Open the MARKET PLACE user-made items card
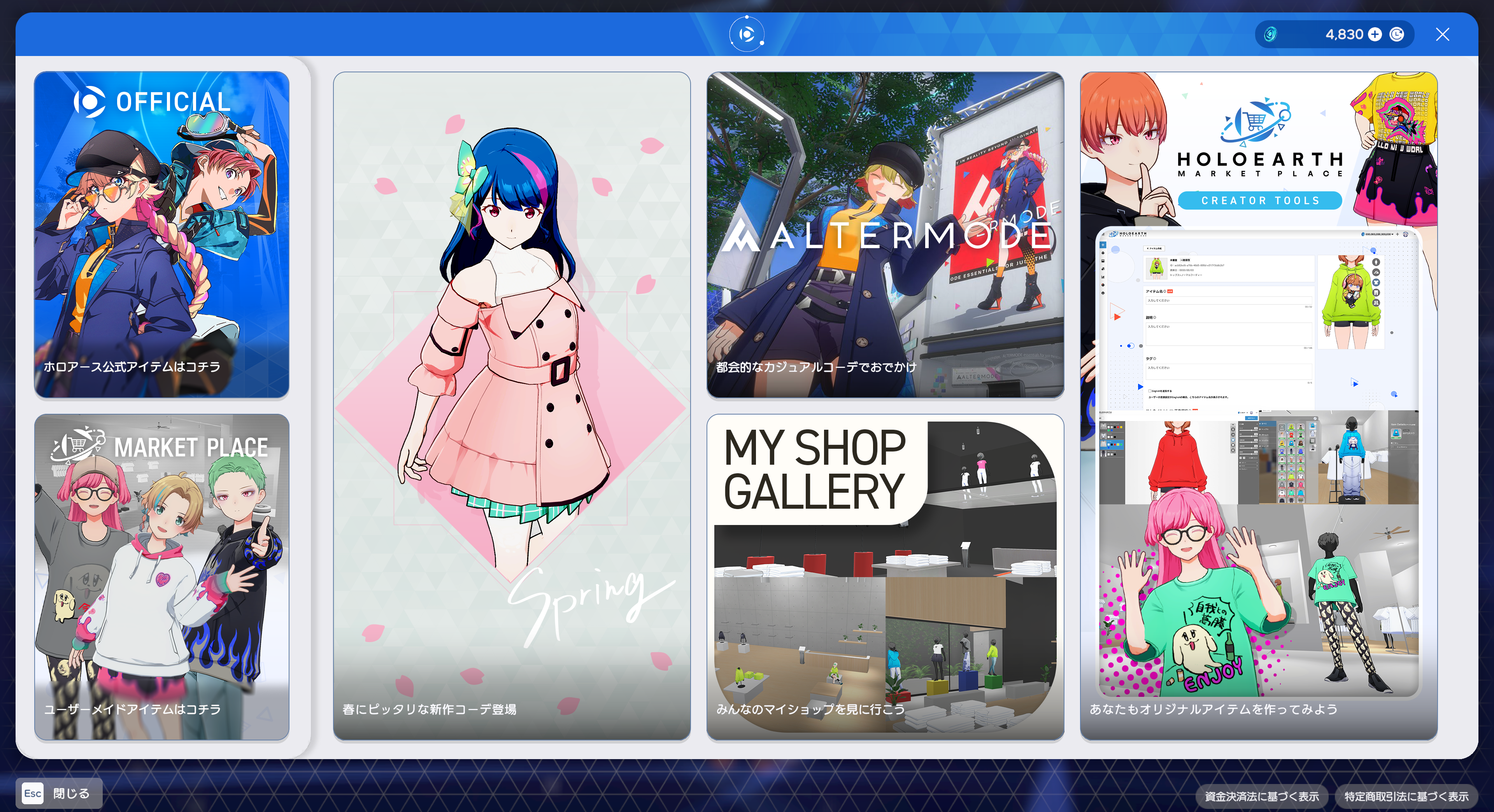Screen dimensions: 1494x812 [x=162, y=577]
